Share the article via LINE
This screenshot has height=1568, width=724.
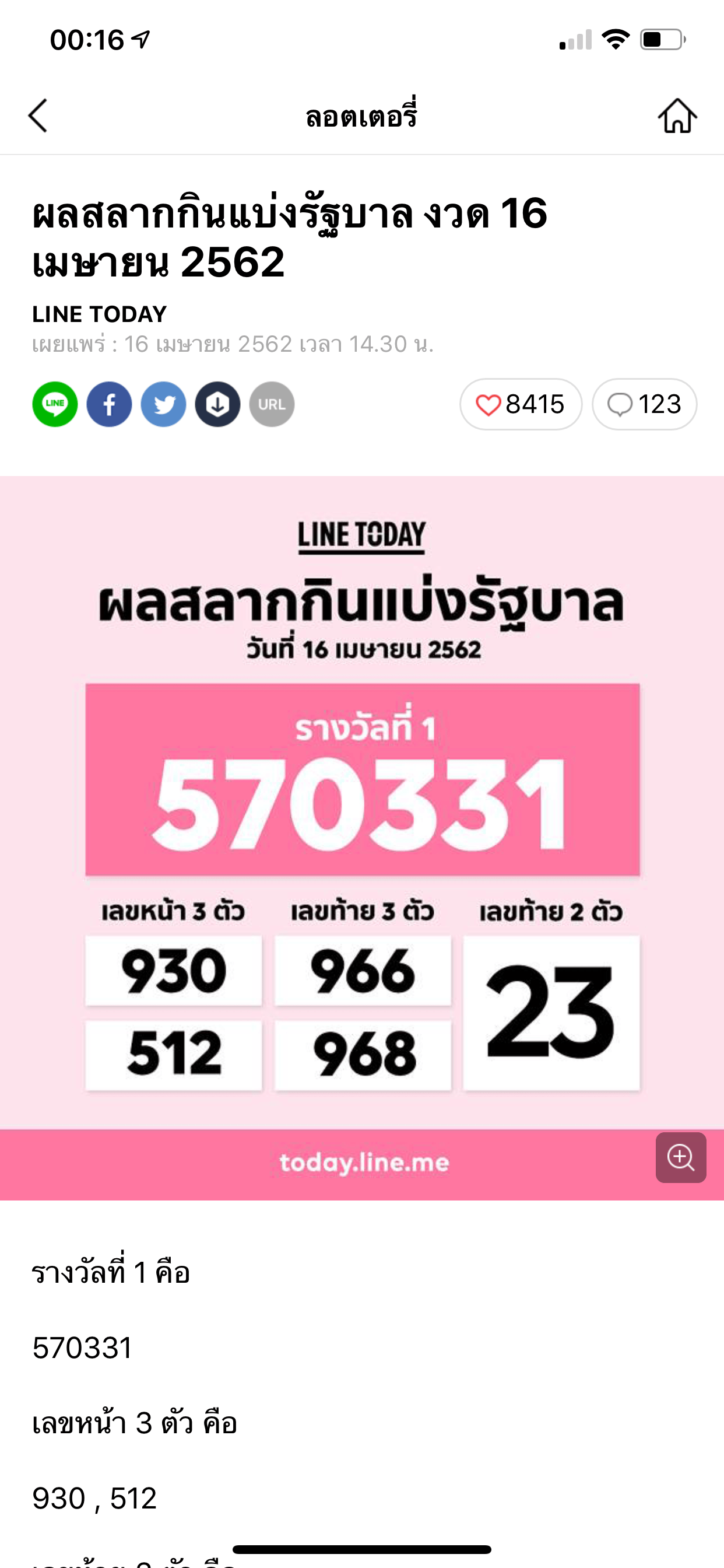tap(55, 404)
